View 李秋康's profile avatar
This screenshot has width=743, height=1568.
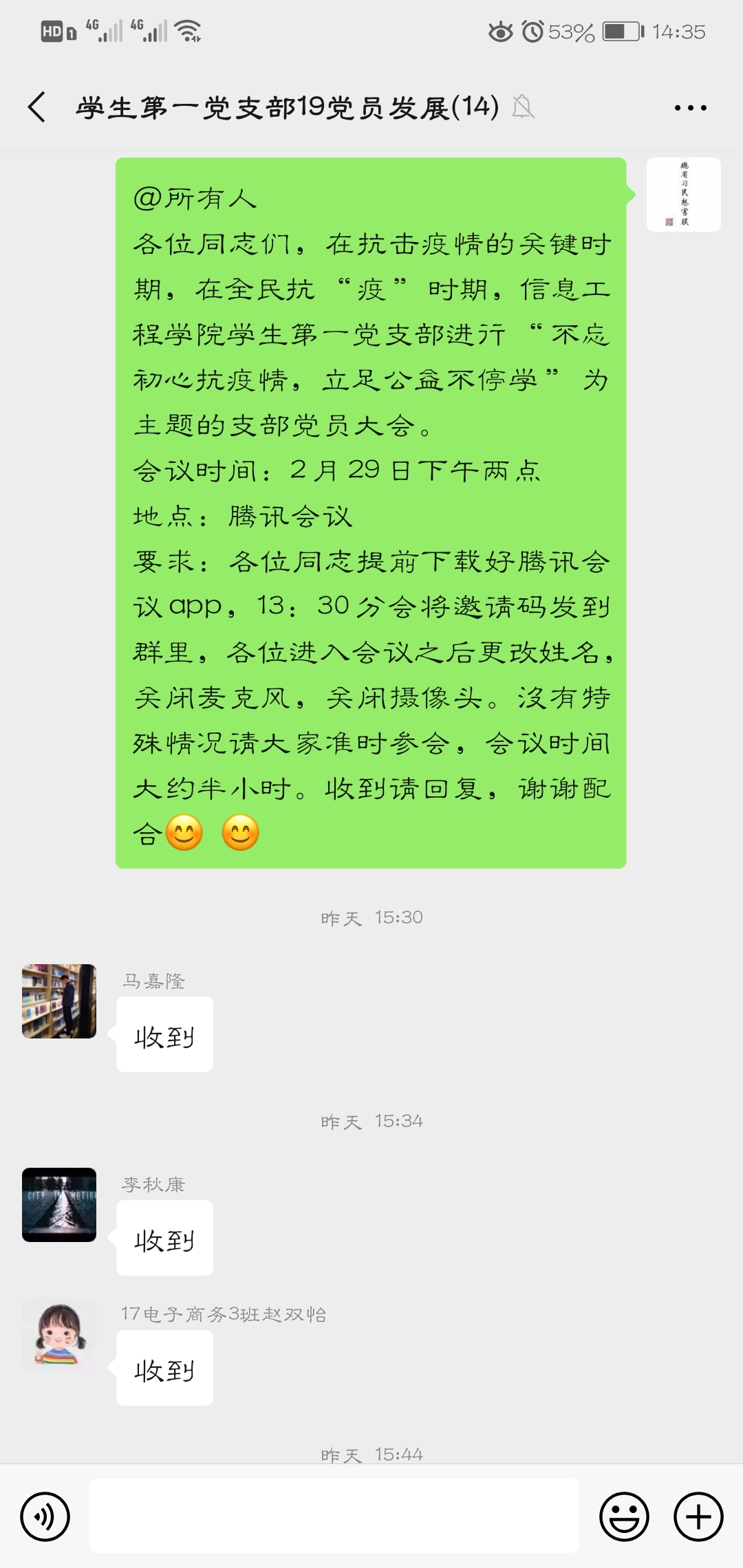[x=59, y=1205]
